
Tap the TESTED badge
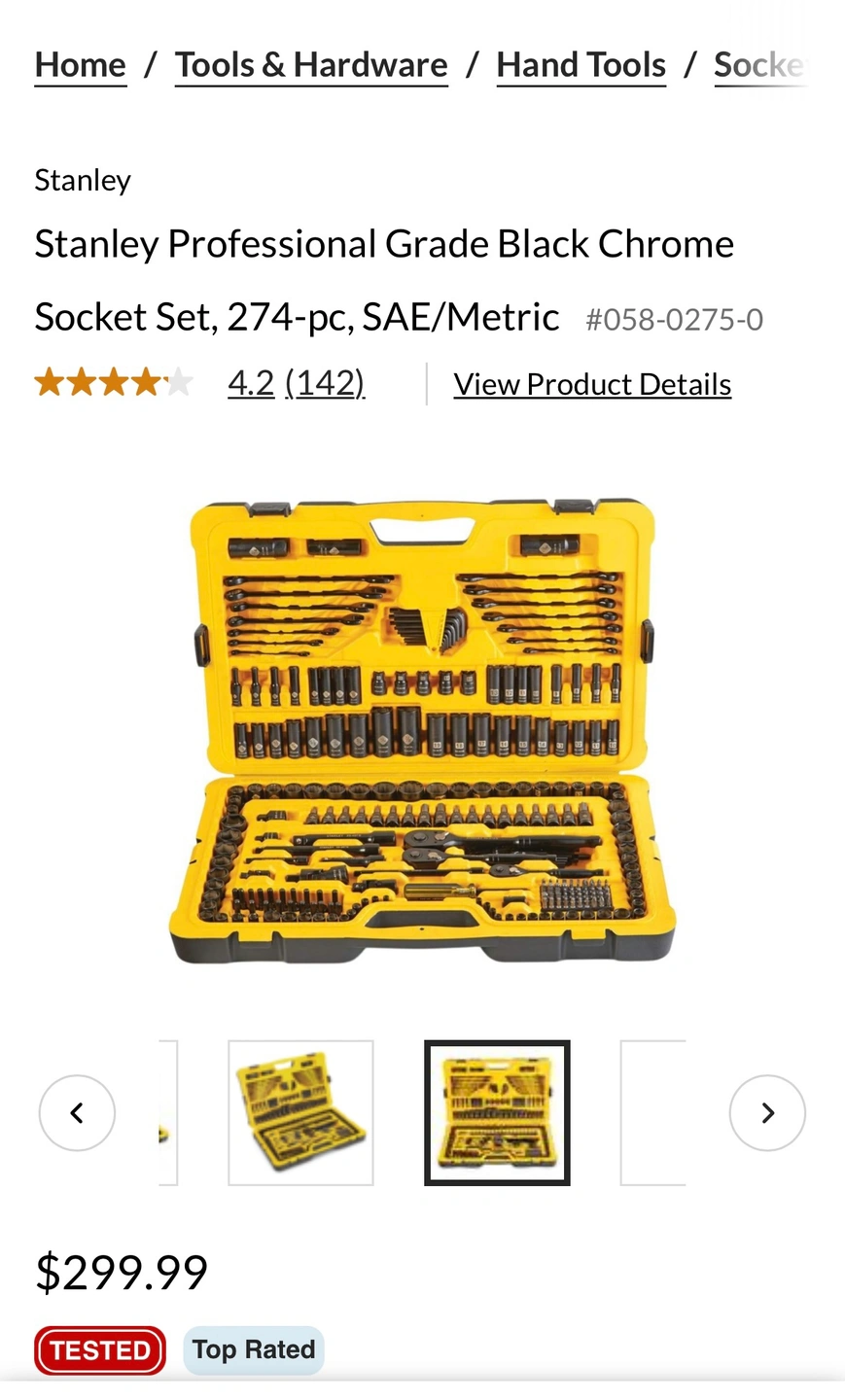click(x=100, y=1350)
